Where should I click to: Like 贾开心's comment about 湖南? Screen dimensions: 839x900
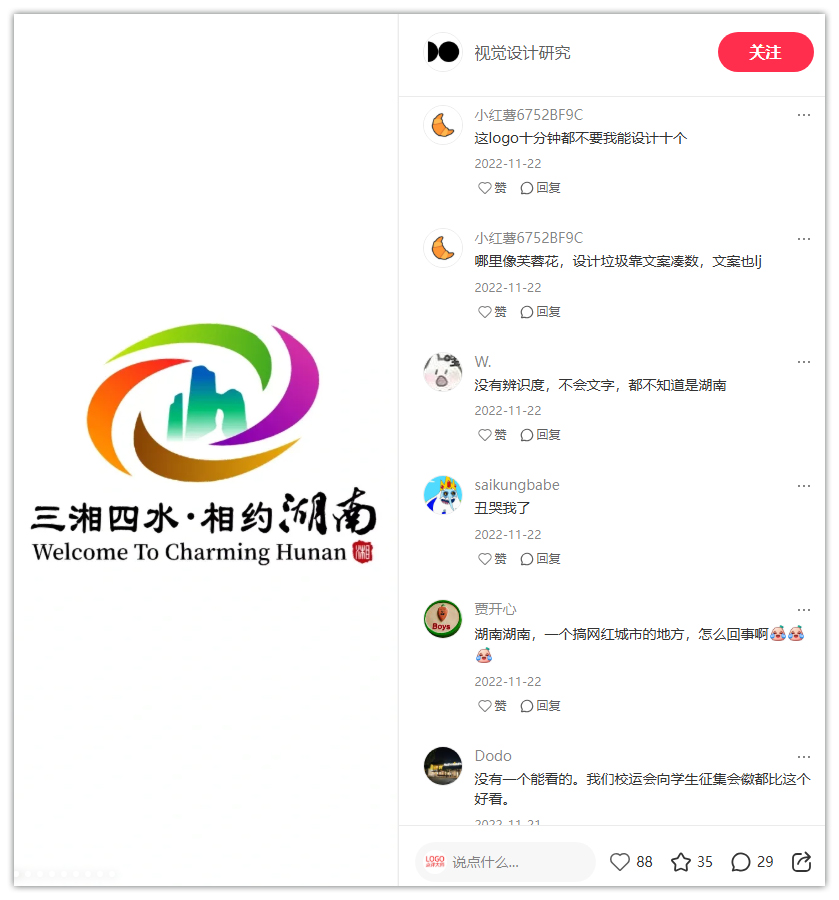click(492, 706)
